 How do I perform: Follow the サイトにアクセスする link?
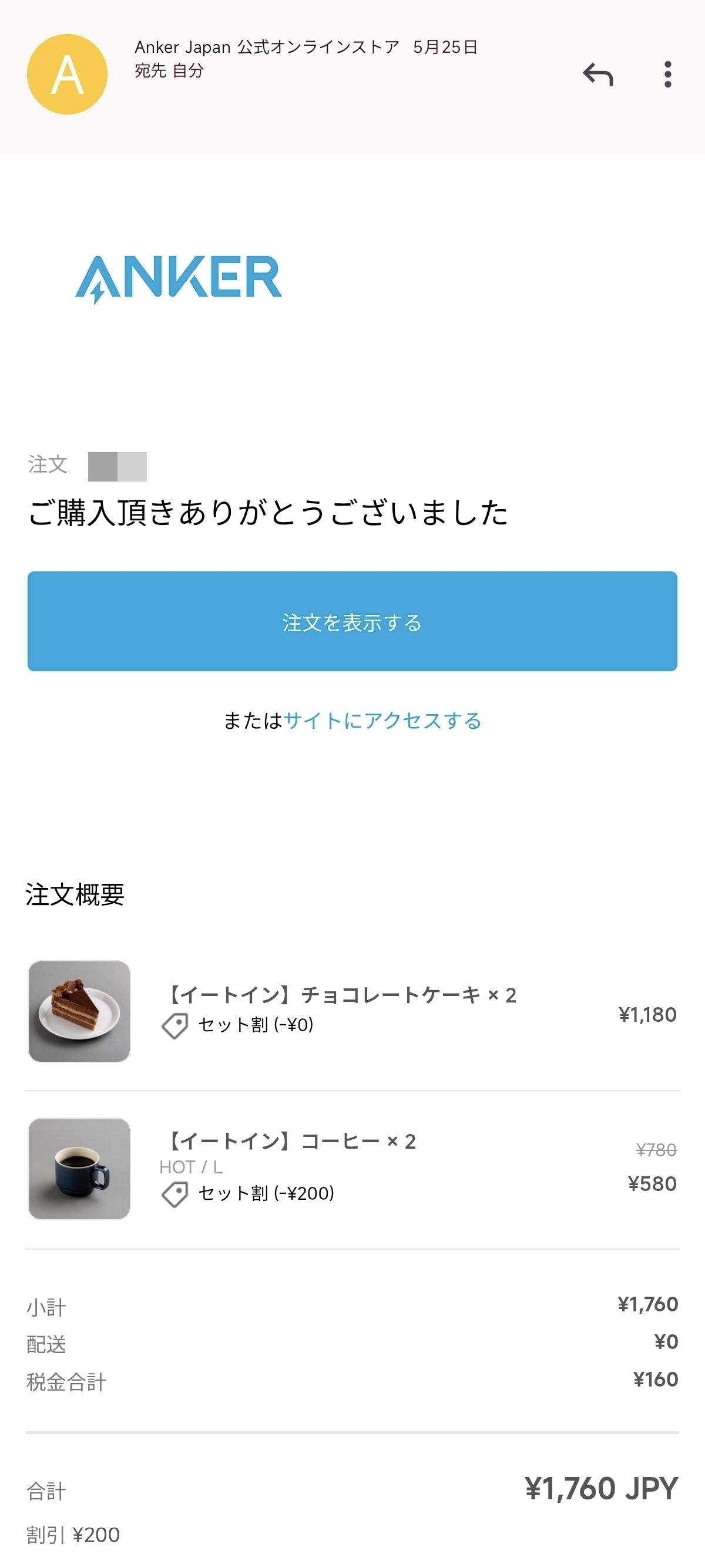tap(382, 721)
